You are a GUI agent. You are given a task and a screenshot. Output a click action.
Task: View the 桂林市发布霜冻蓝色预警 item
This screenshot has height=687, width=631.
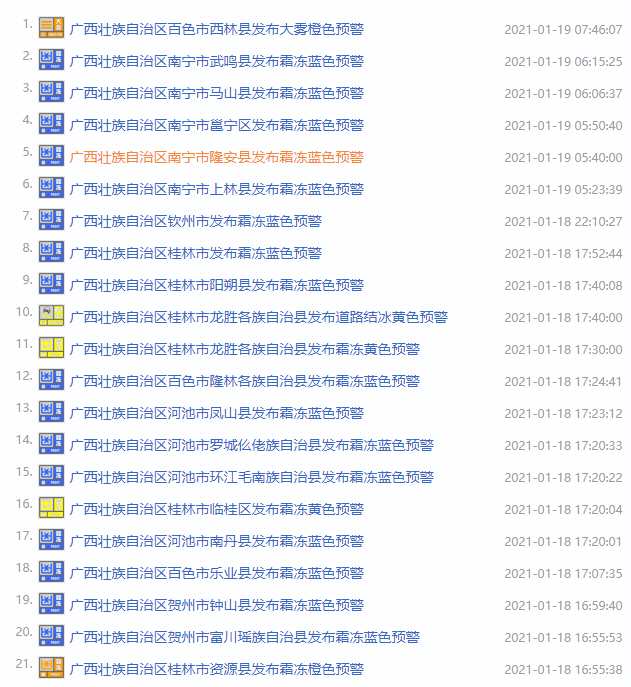(x=196, y=254)
